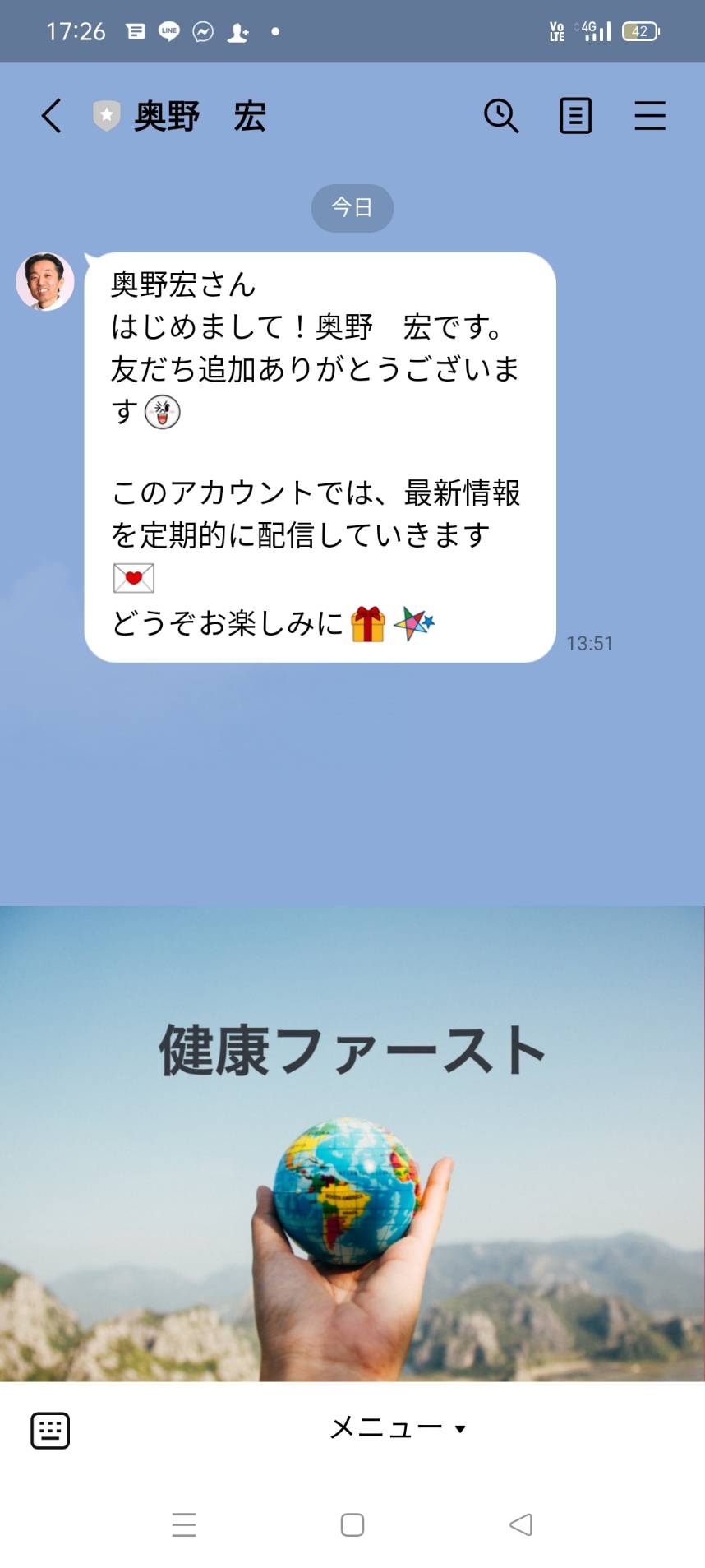Open the sender's profile picture
The image size is (705, 1568).
[x=45, y=281]
